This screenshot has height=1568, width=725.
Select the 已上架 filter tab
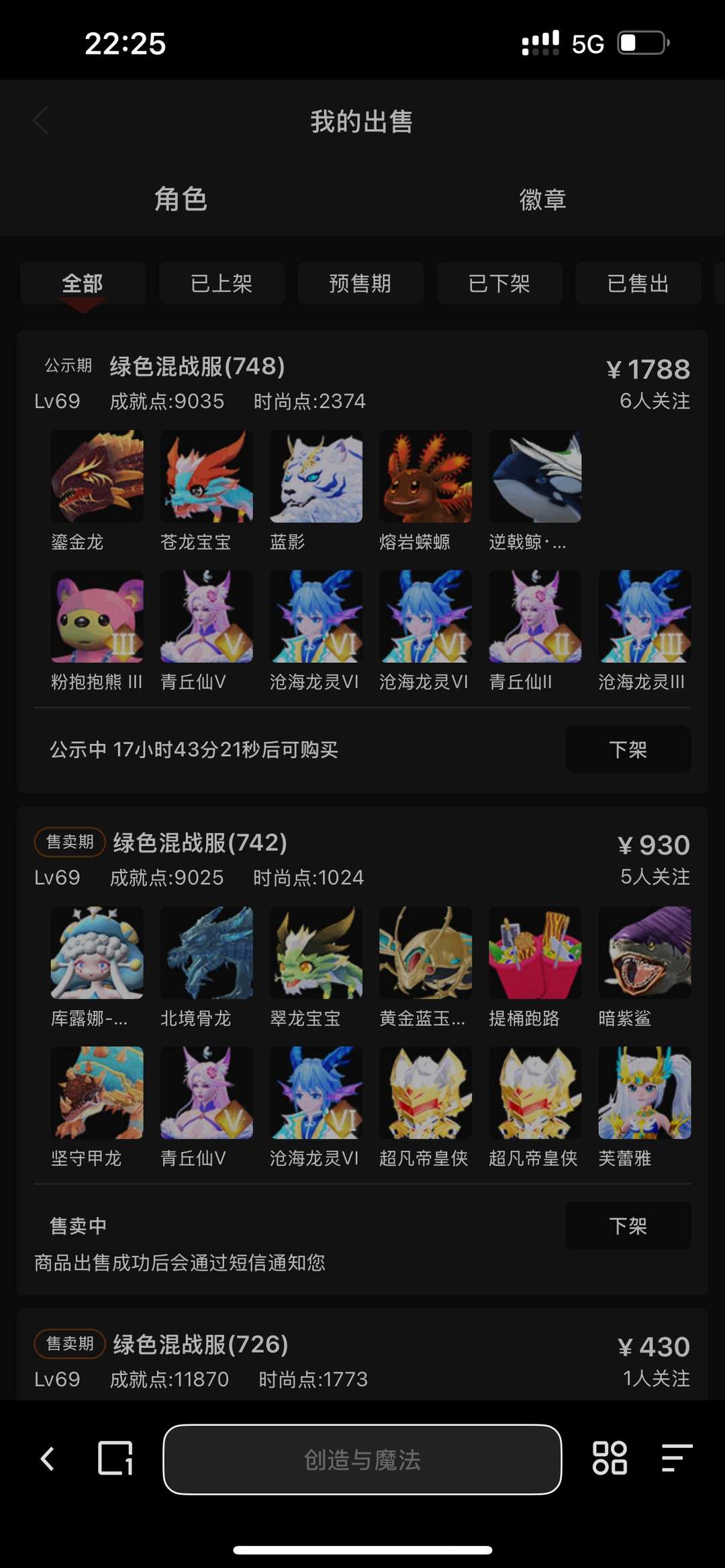pyautogui.click(x=220, y=284)
